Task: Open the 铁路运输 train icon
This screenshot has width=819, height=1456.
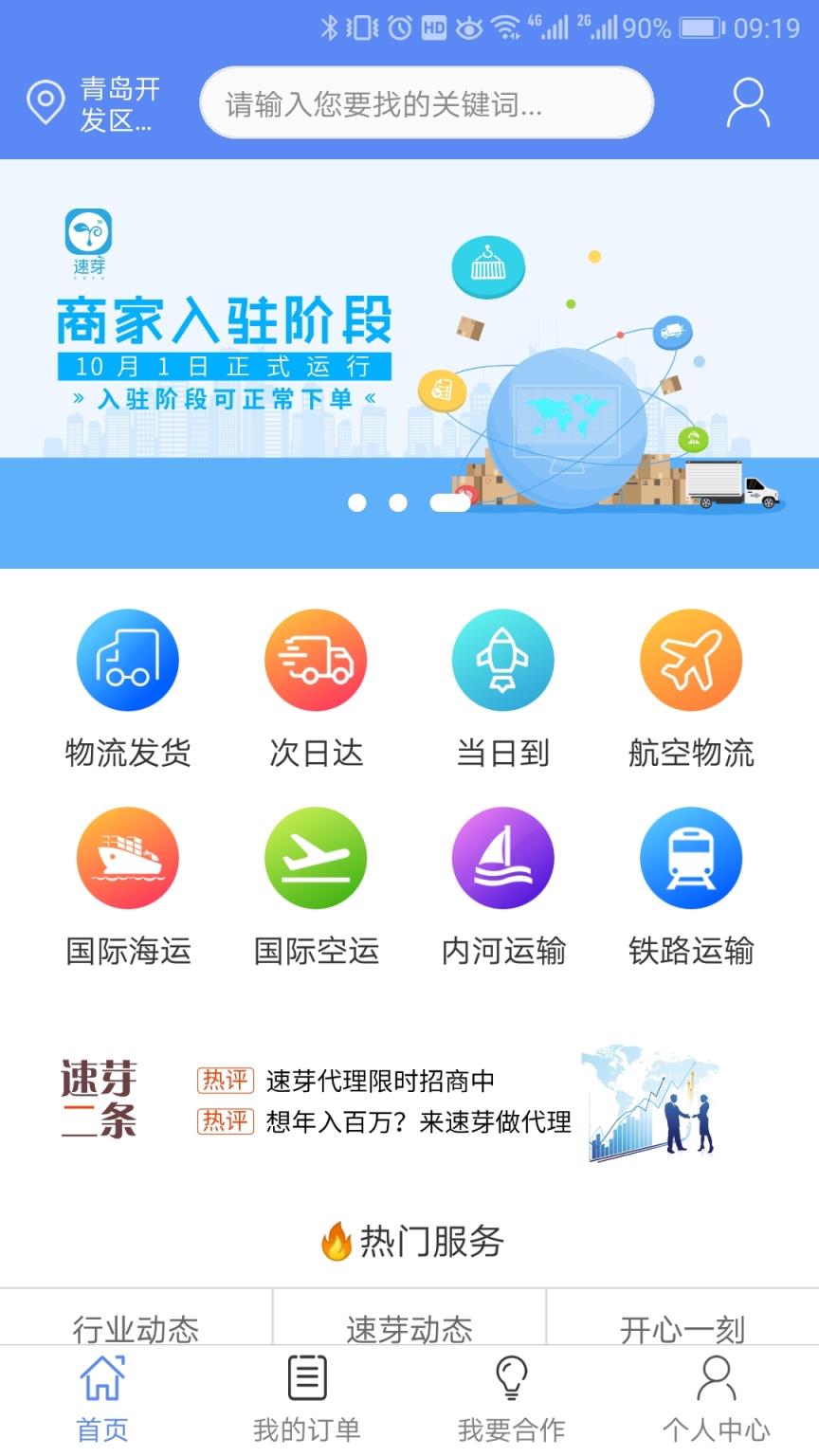Action: tap(691, 856)
